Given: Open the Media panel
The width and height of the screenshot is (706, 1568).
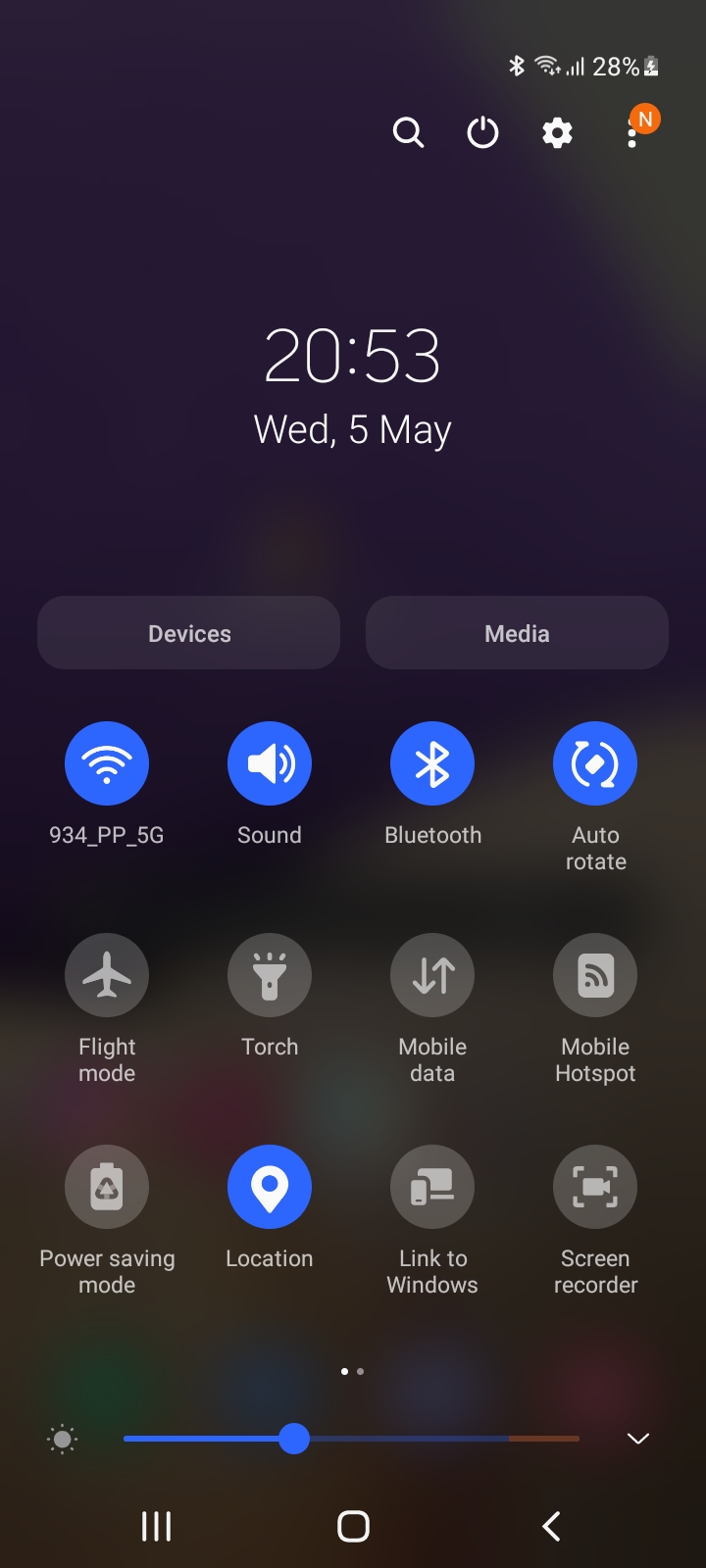Looking at the screenshot, I should click(517, 633).
